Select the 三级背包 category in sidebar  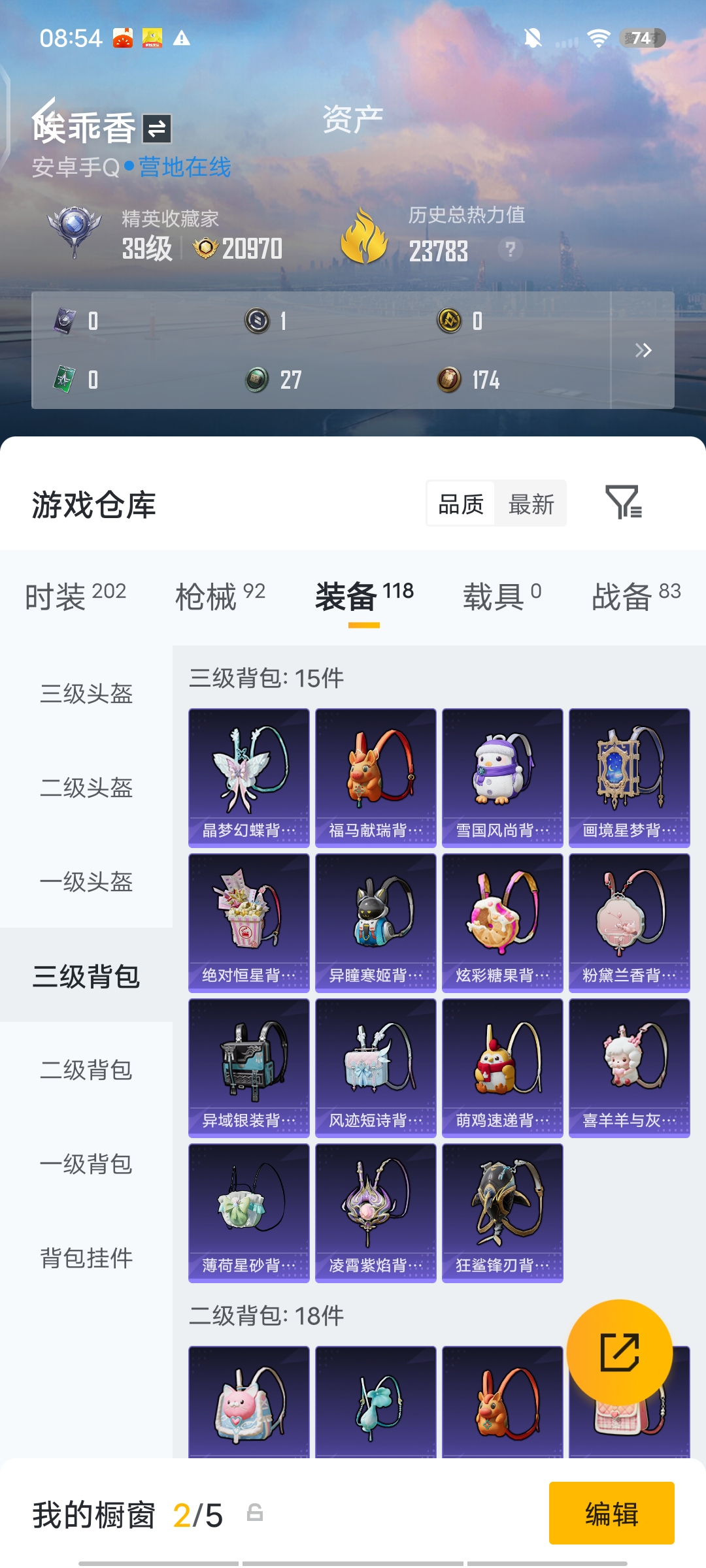coord(87,977)
